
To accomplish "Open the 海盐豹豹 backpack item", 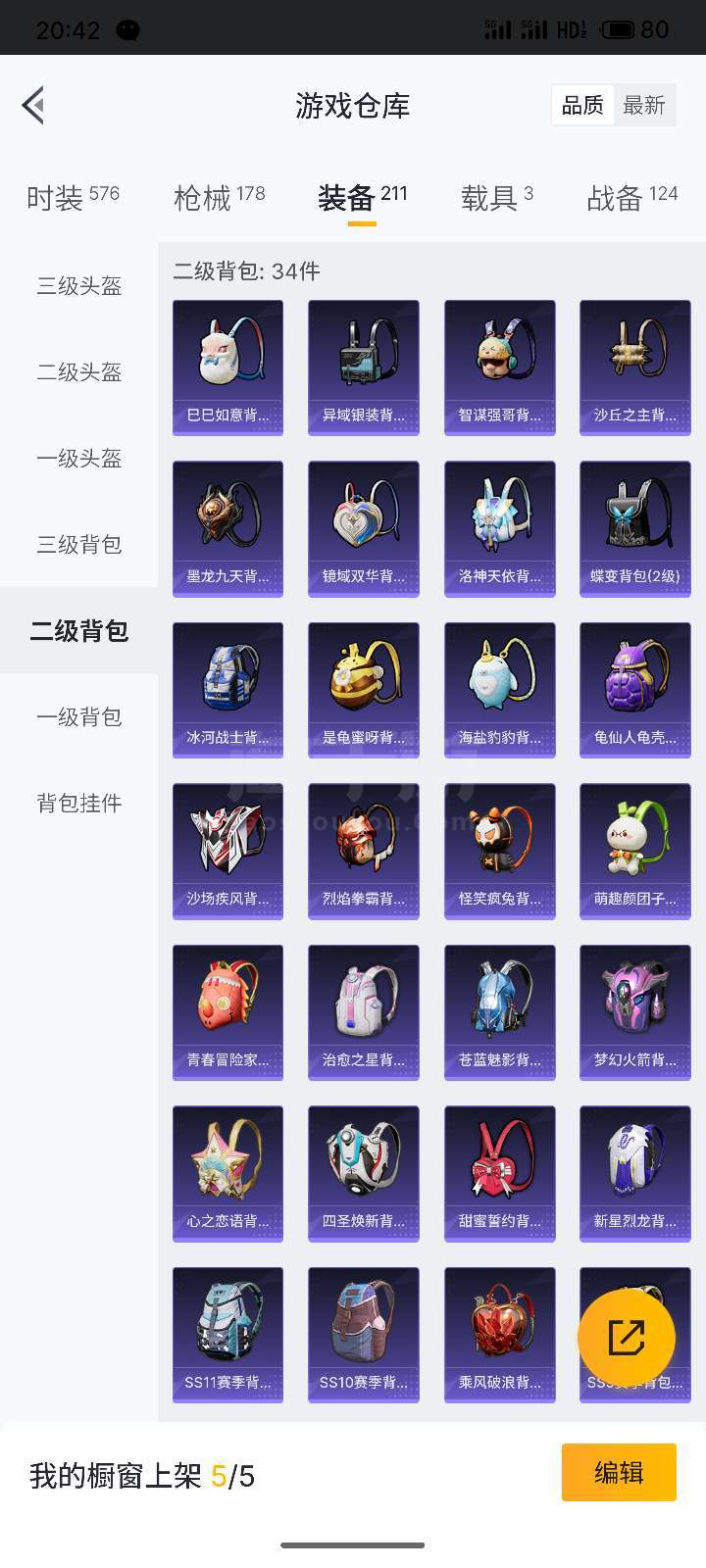I will point(500,690).
